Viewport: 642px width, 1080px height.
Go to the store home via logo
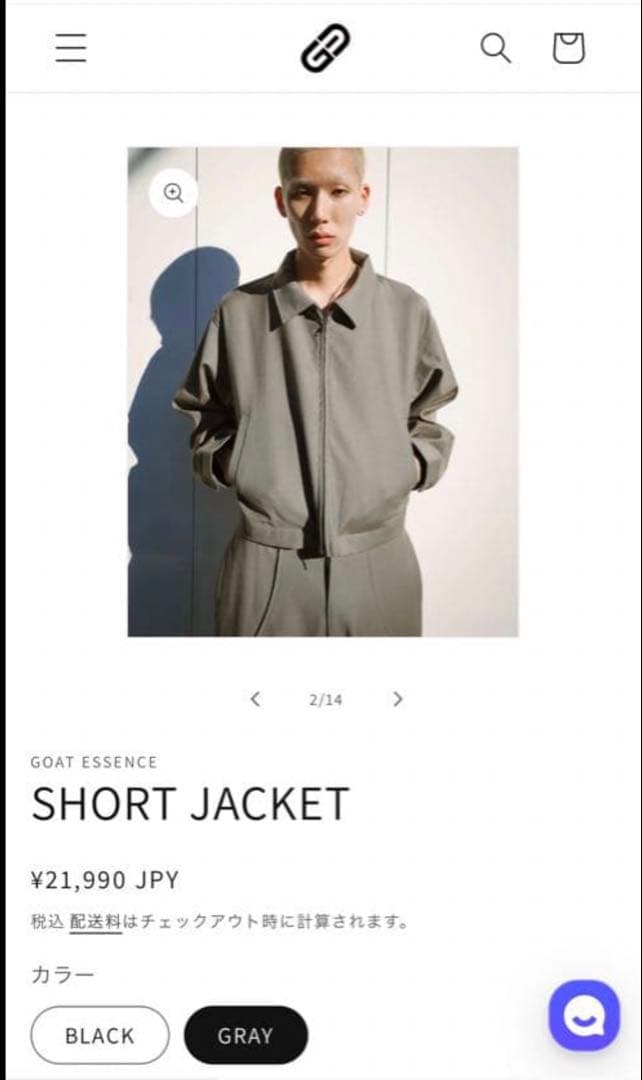point(326,48)
